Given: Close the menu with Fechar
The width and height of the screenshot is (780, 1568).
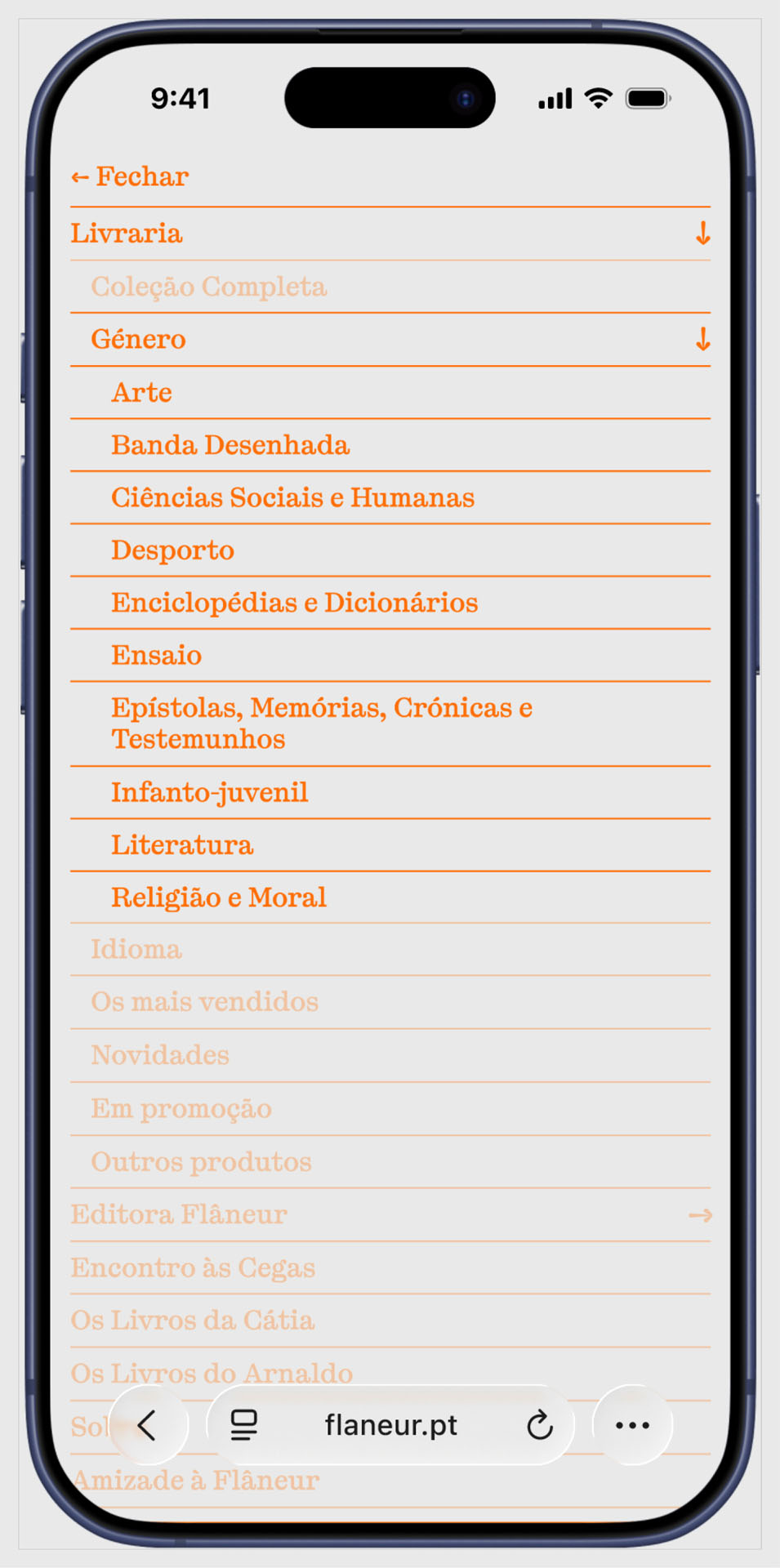Looking at the screenshot, I should pyautogui.click(x=131, y=176).
